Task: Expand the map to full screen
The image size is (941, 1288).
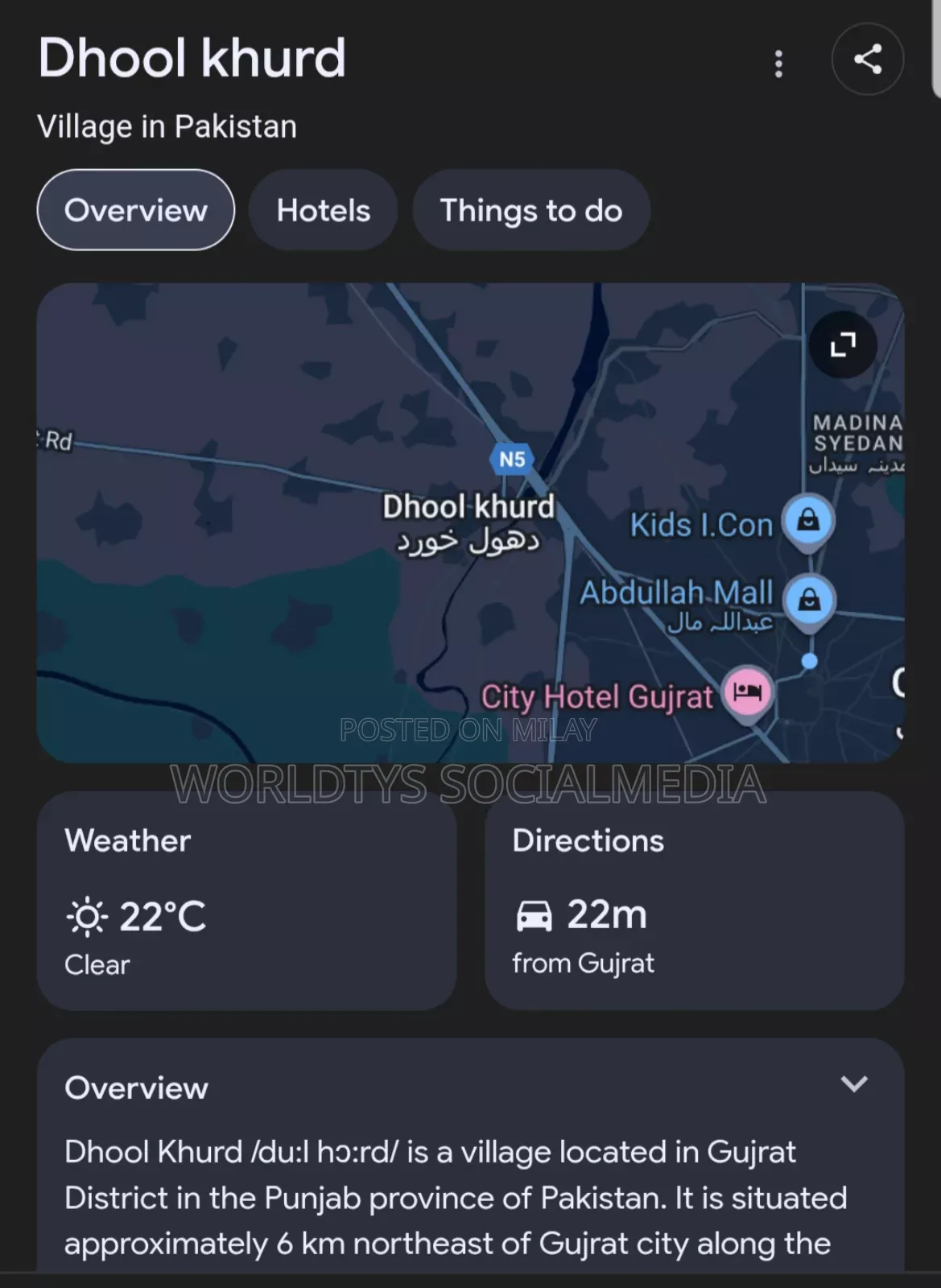Action: (843, 345)
